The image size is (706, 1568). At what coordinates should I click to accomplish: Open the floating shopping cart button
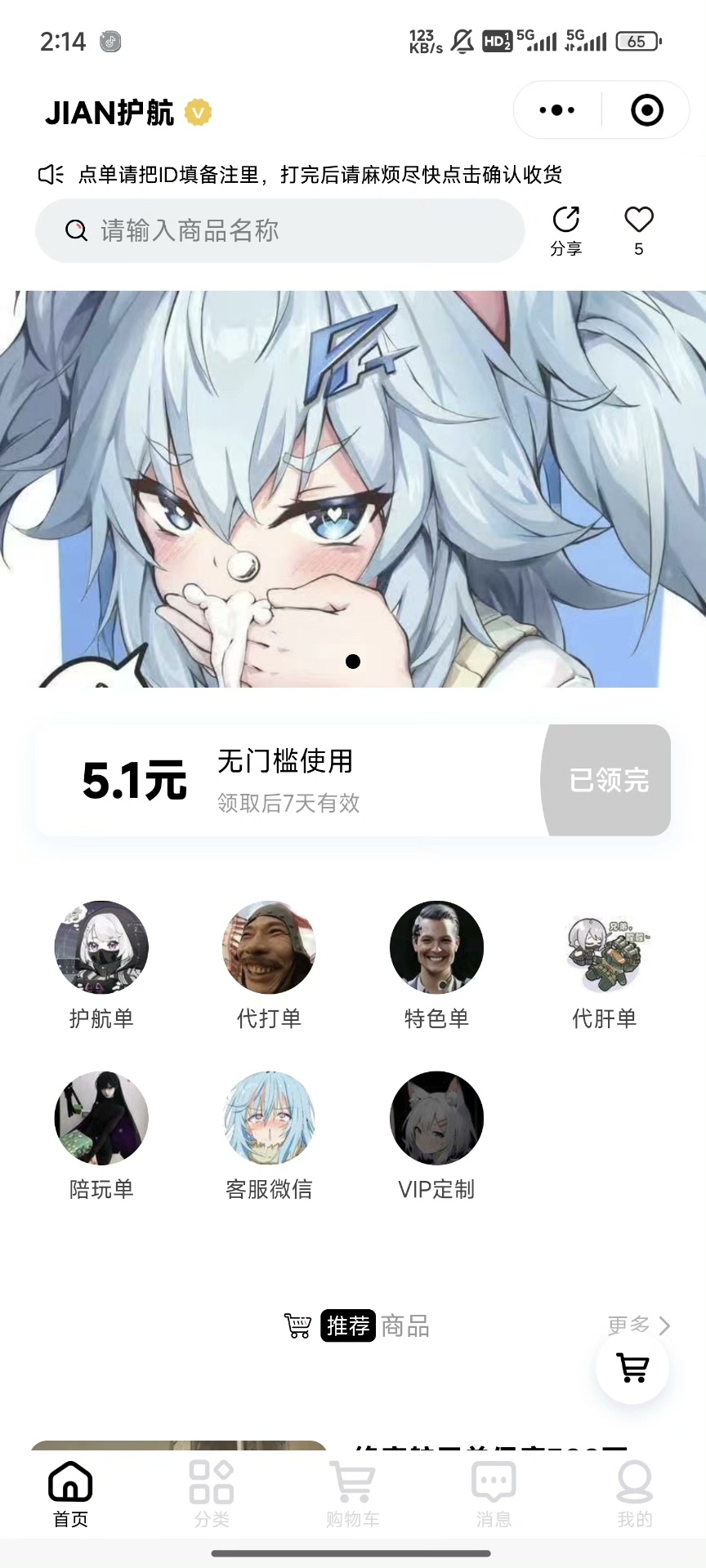pos(632,1368)
